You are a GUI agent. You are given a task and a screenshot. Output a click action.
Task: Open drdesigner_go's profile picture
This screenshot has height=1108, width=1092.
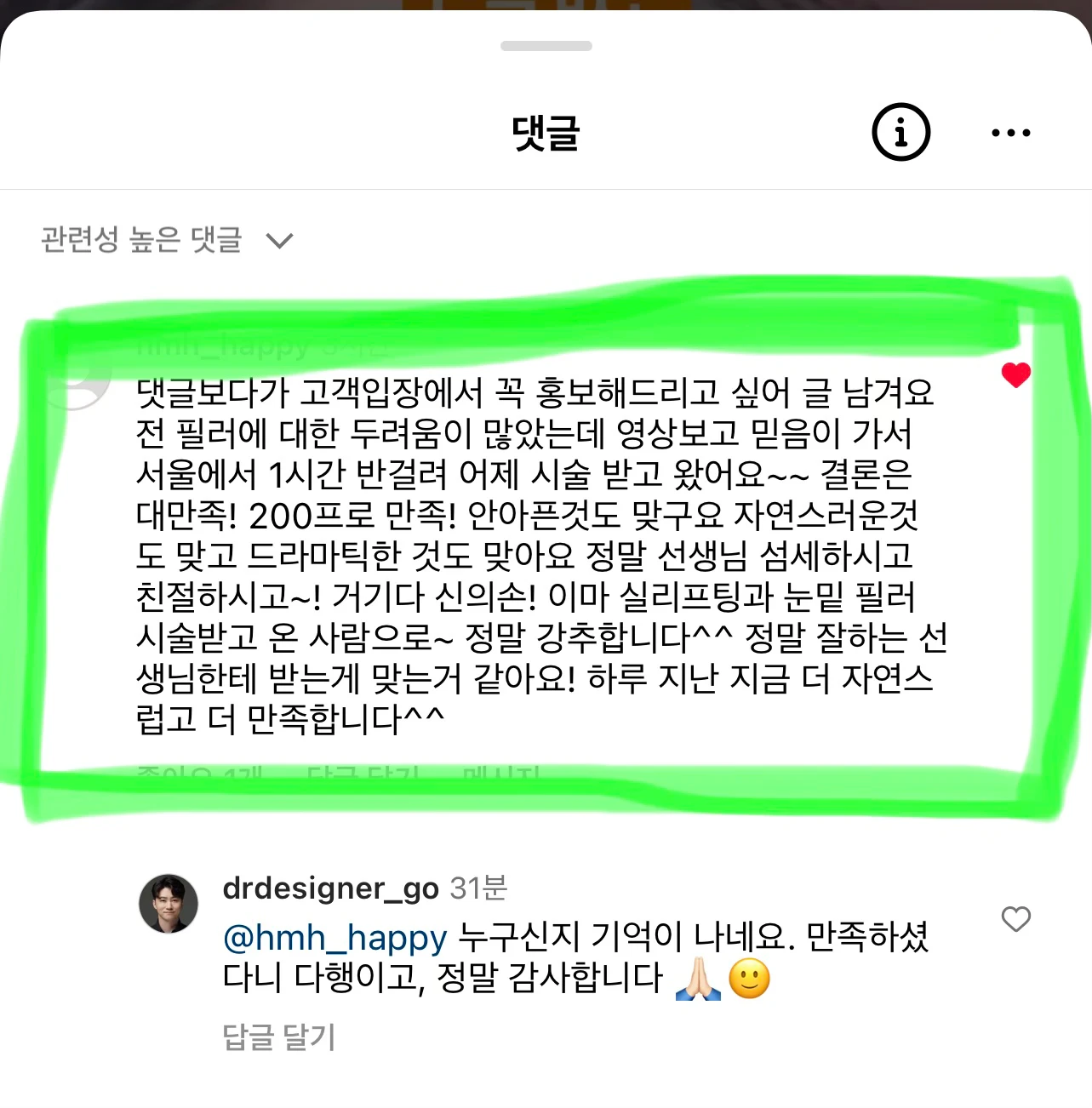pyautogui.click(x=169, y=903)
